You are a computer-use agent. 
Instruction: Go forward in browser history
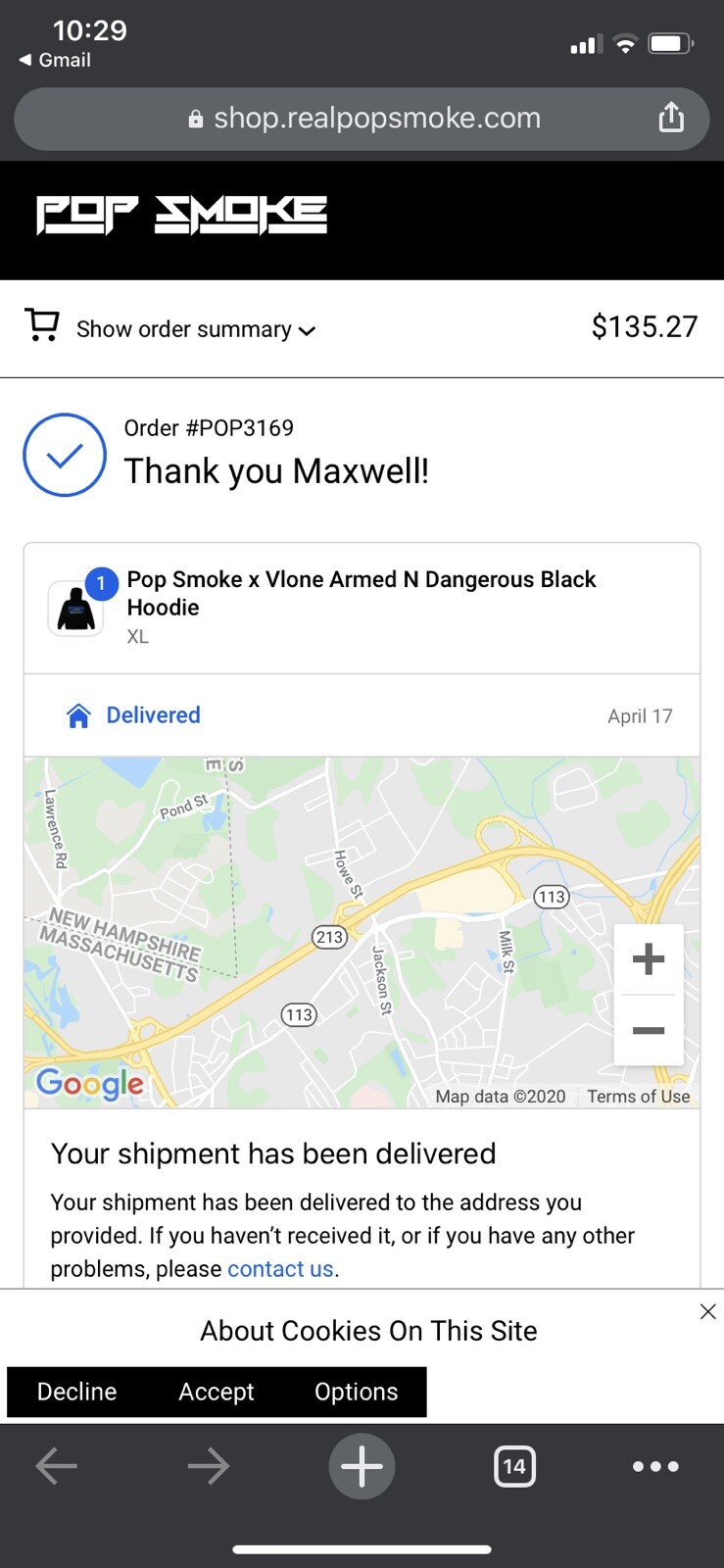point(208,1466)
